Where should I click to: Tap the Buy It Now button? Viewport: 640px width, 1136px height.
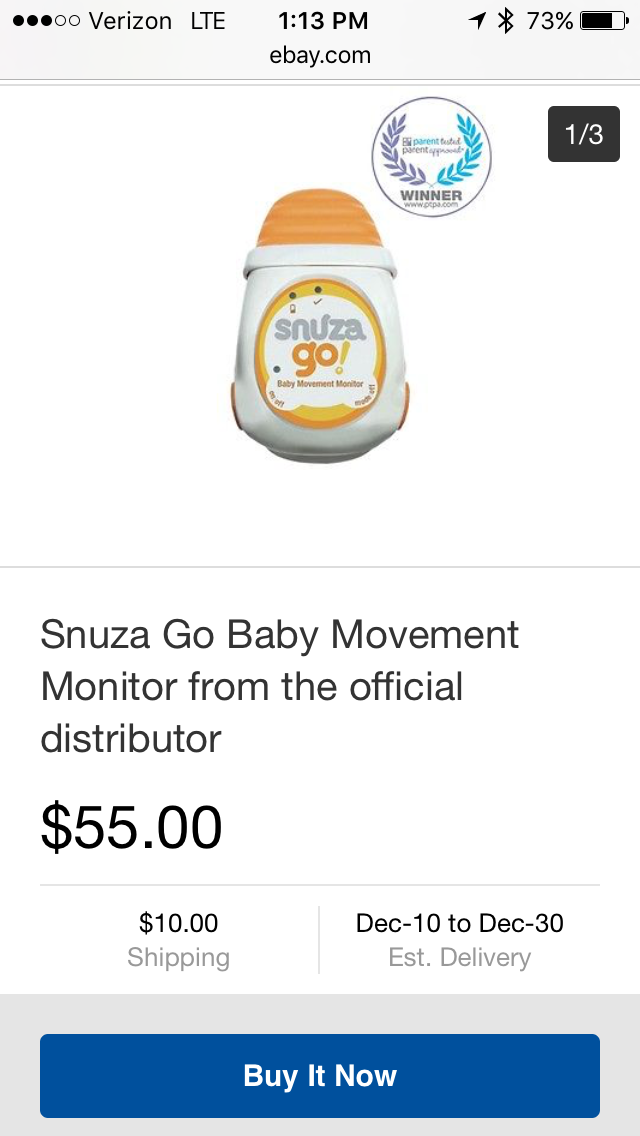320,1076
